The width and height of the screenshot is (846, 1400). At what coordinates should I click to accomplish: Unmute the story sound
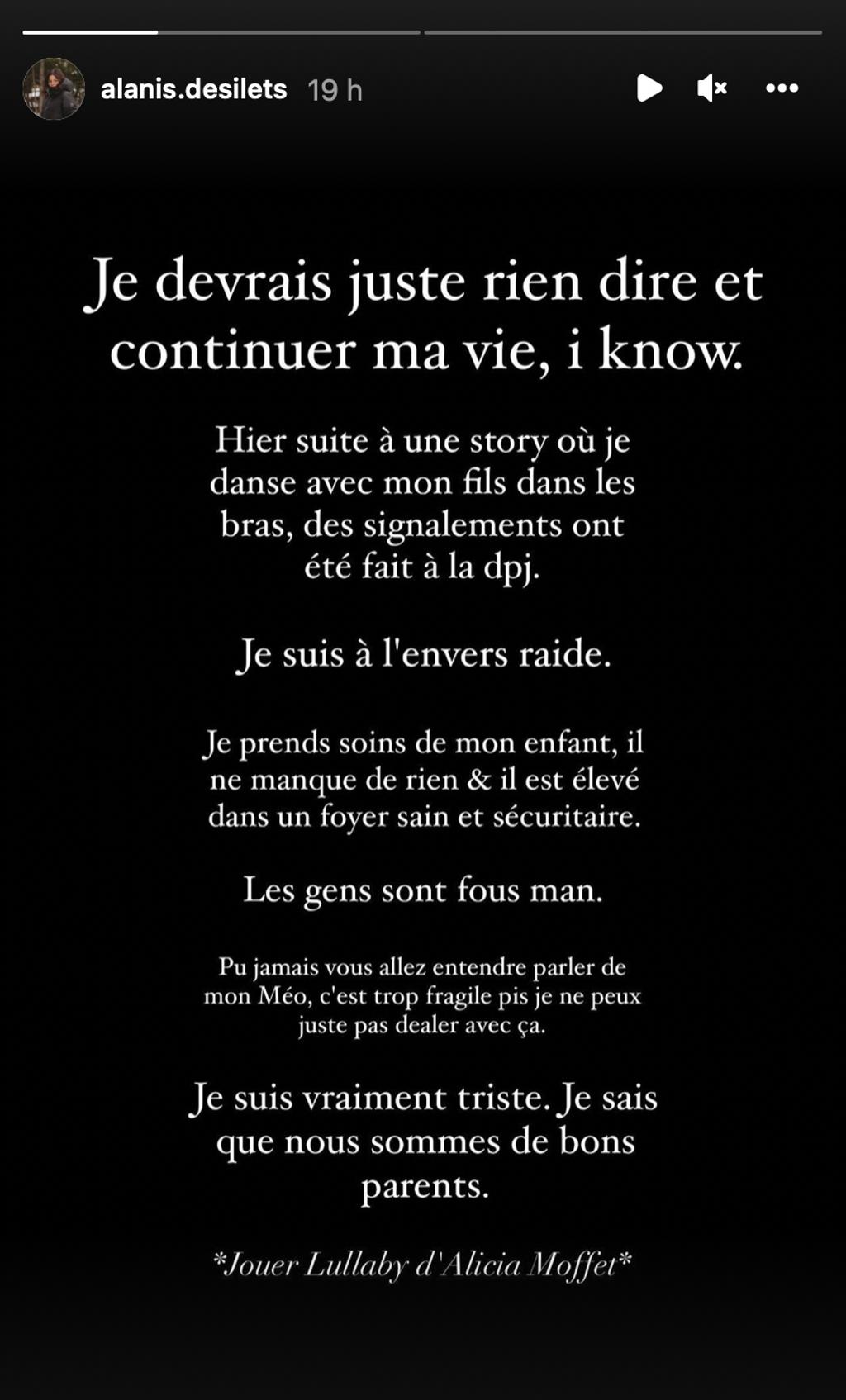[711, 88]
